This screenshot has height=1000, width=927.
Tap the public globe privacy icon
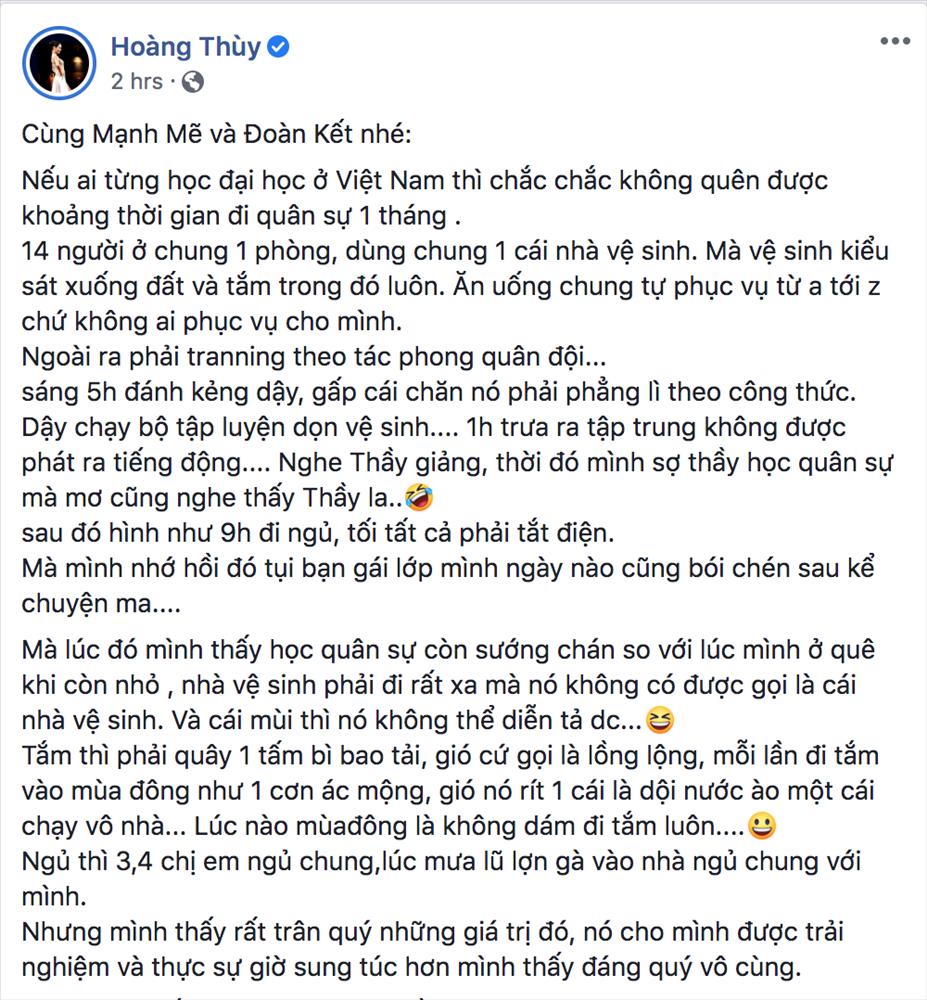(x=192, y=82)
